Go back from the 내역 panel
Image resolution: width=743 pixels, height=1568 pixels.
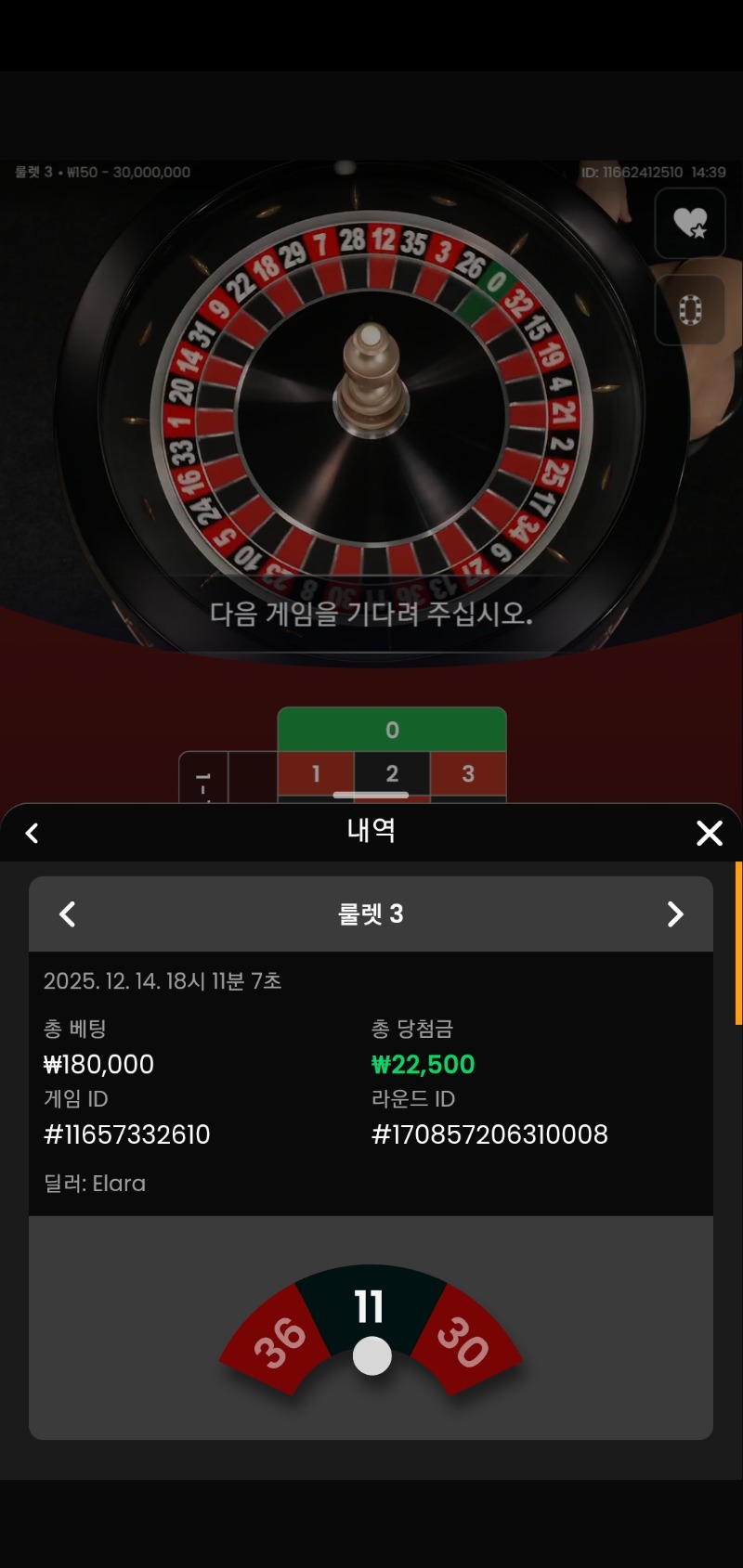tap(33, 833)
